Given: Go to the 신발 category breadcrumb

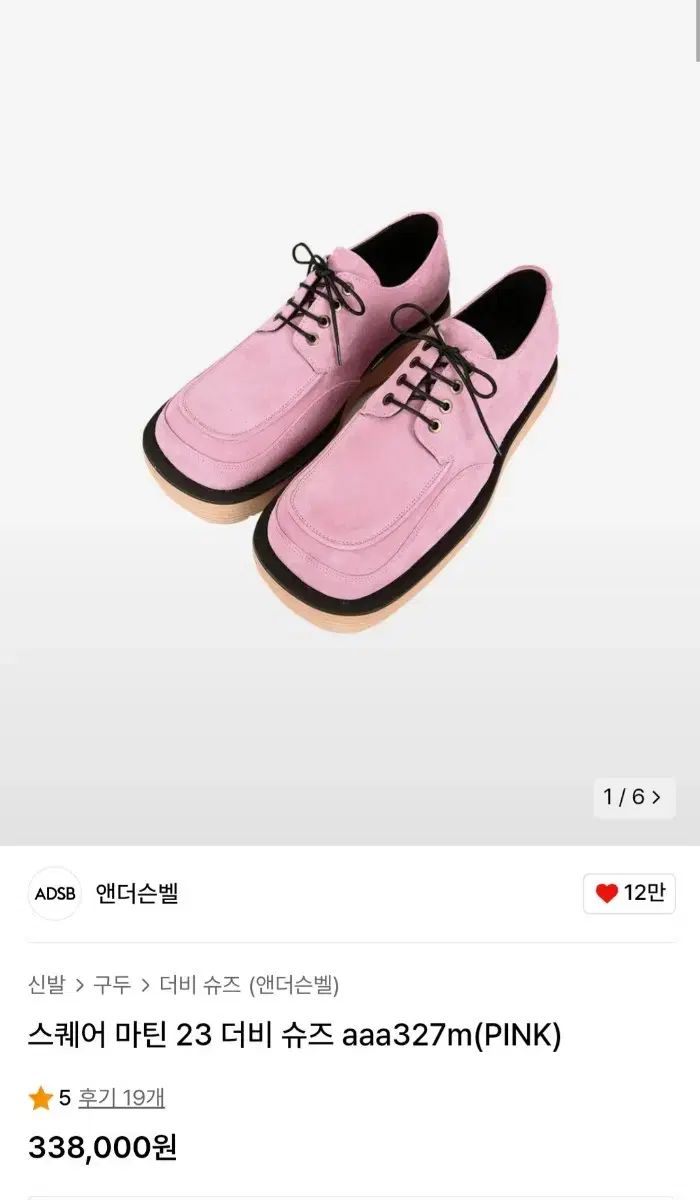Looking at the screenshot, I should (46, 985).
